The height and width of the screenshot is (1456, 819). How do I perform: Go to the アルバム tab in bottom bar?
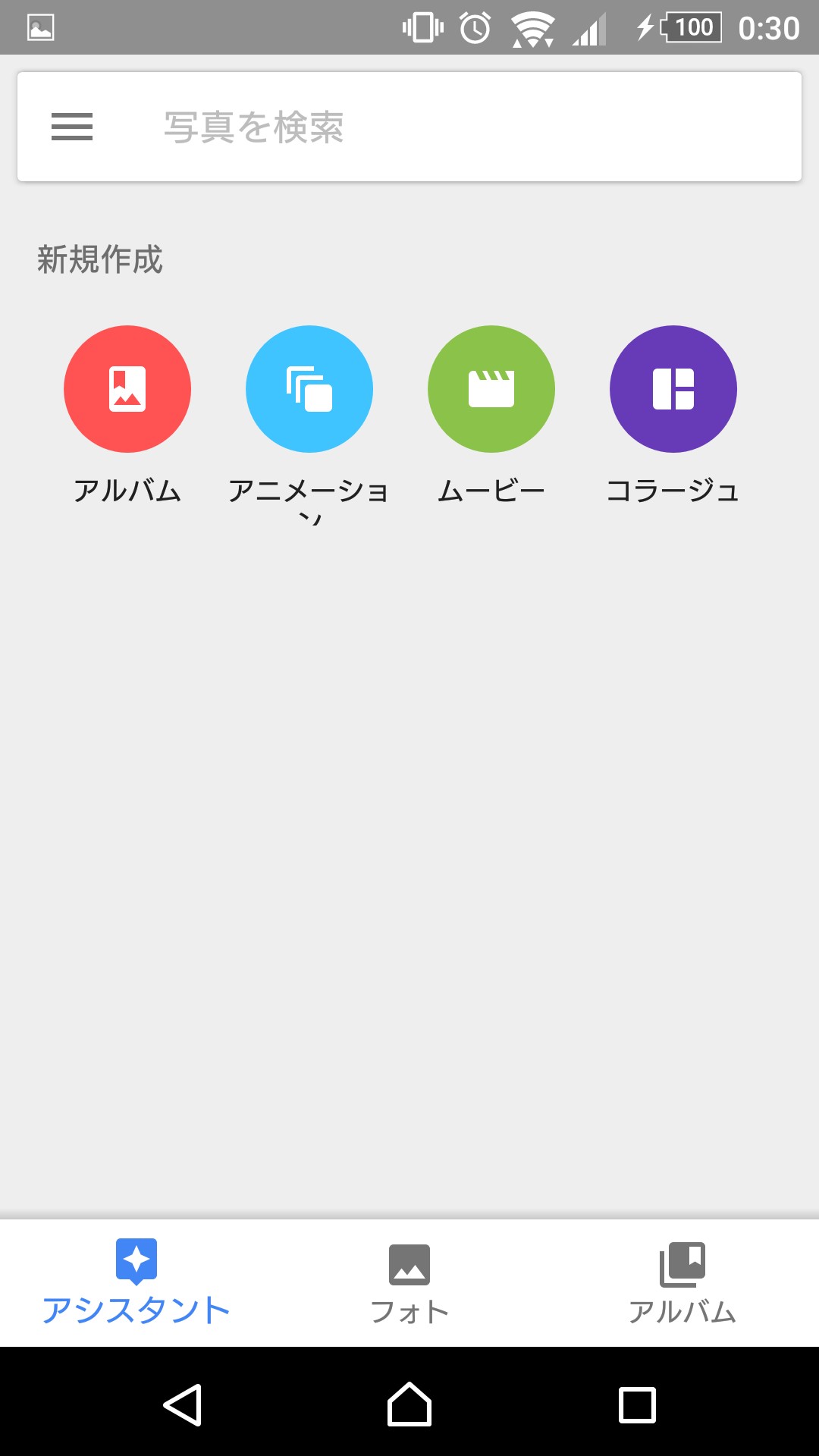(682, 1283)
